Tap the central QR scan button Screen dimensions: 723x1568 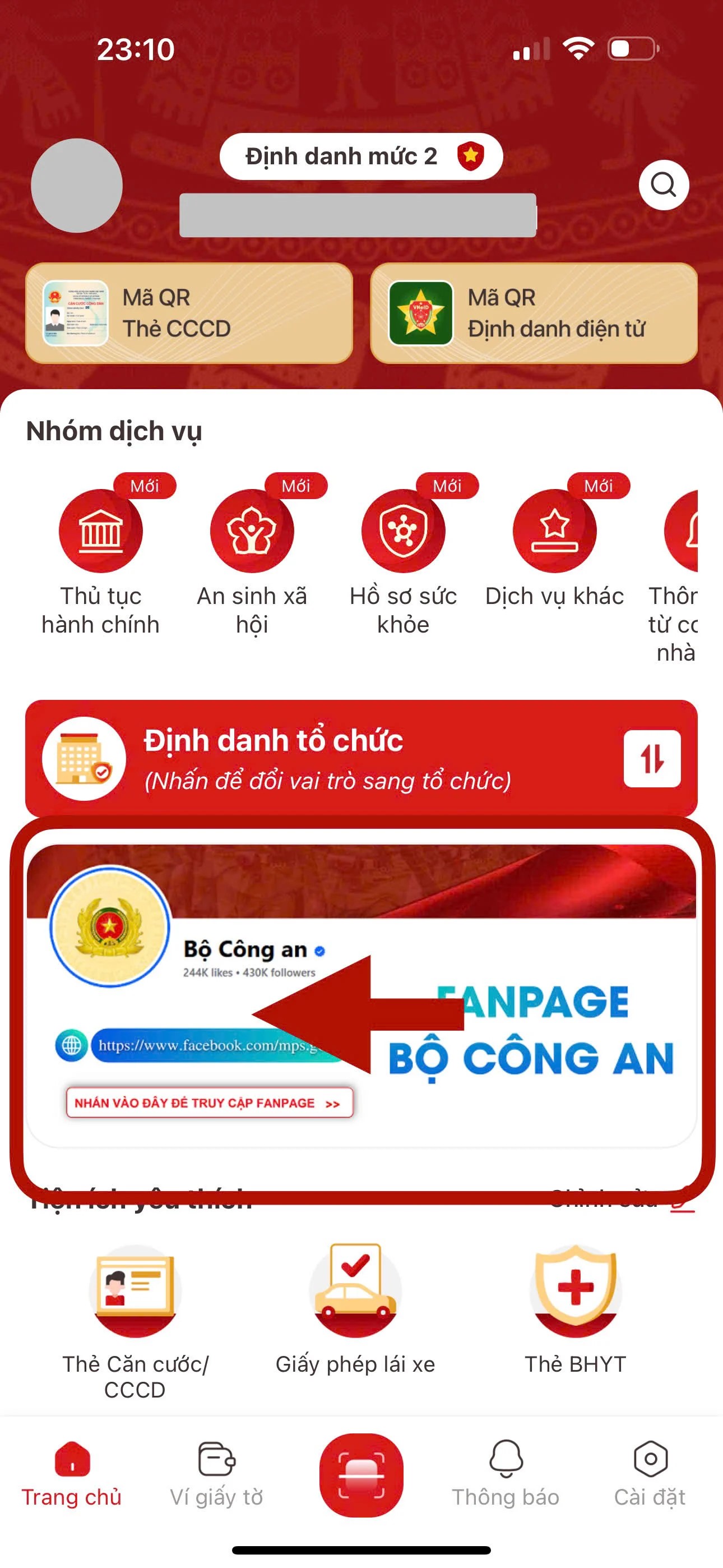pyautogui.click(x=361, y=1474)
